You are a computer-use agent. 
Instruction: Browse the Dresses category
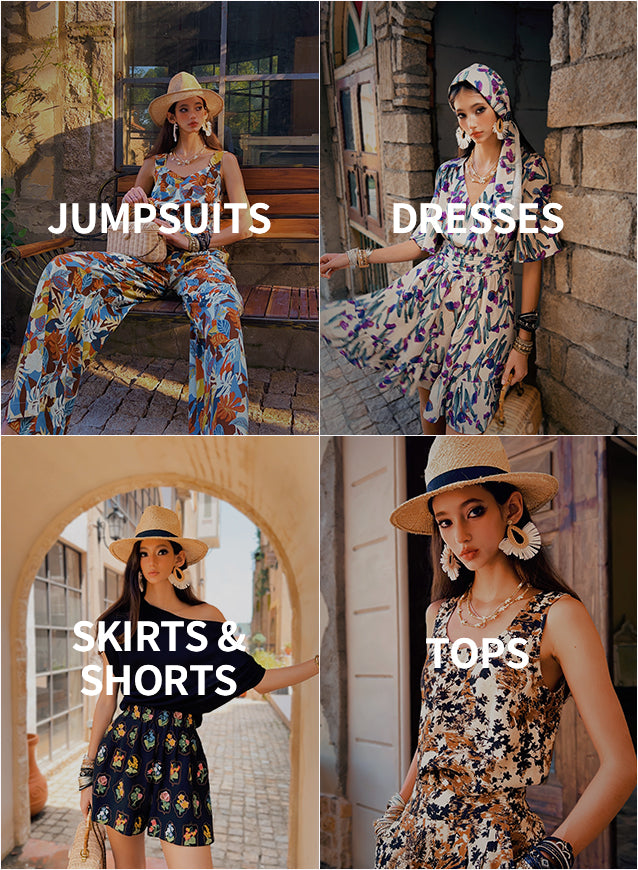(x=478, y=218)
